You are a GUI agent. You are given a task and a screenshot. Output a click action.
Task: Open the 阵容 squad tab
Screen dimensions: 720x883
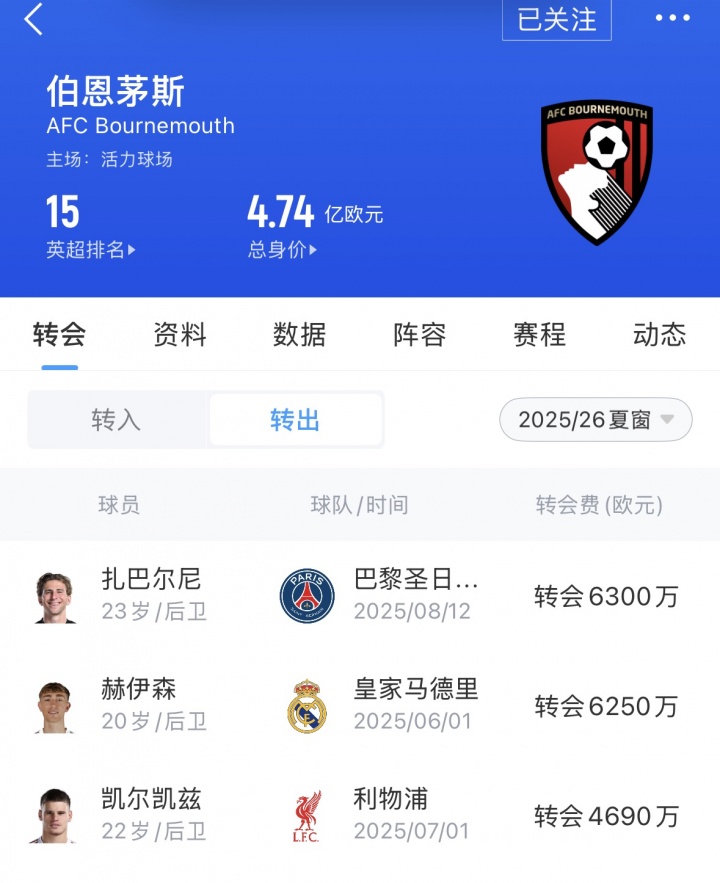420,334
